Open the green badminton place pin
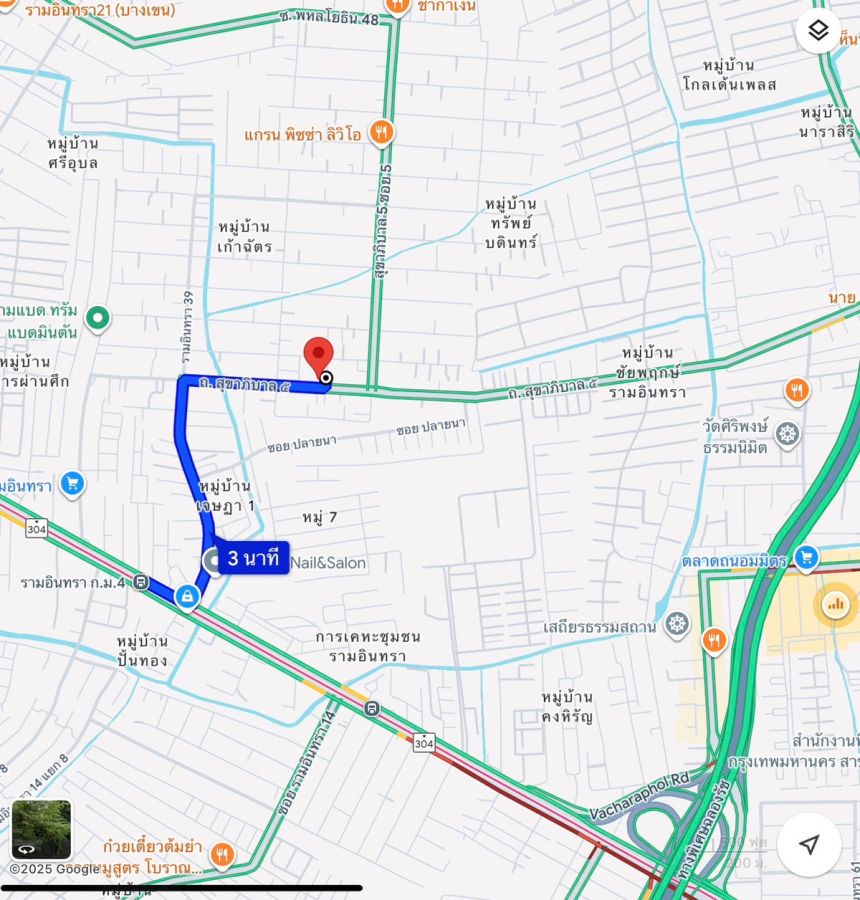This screenshot has height=900, width=860. click(98, 319)
